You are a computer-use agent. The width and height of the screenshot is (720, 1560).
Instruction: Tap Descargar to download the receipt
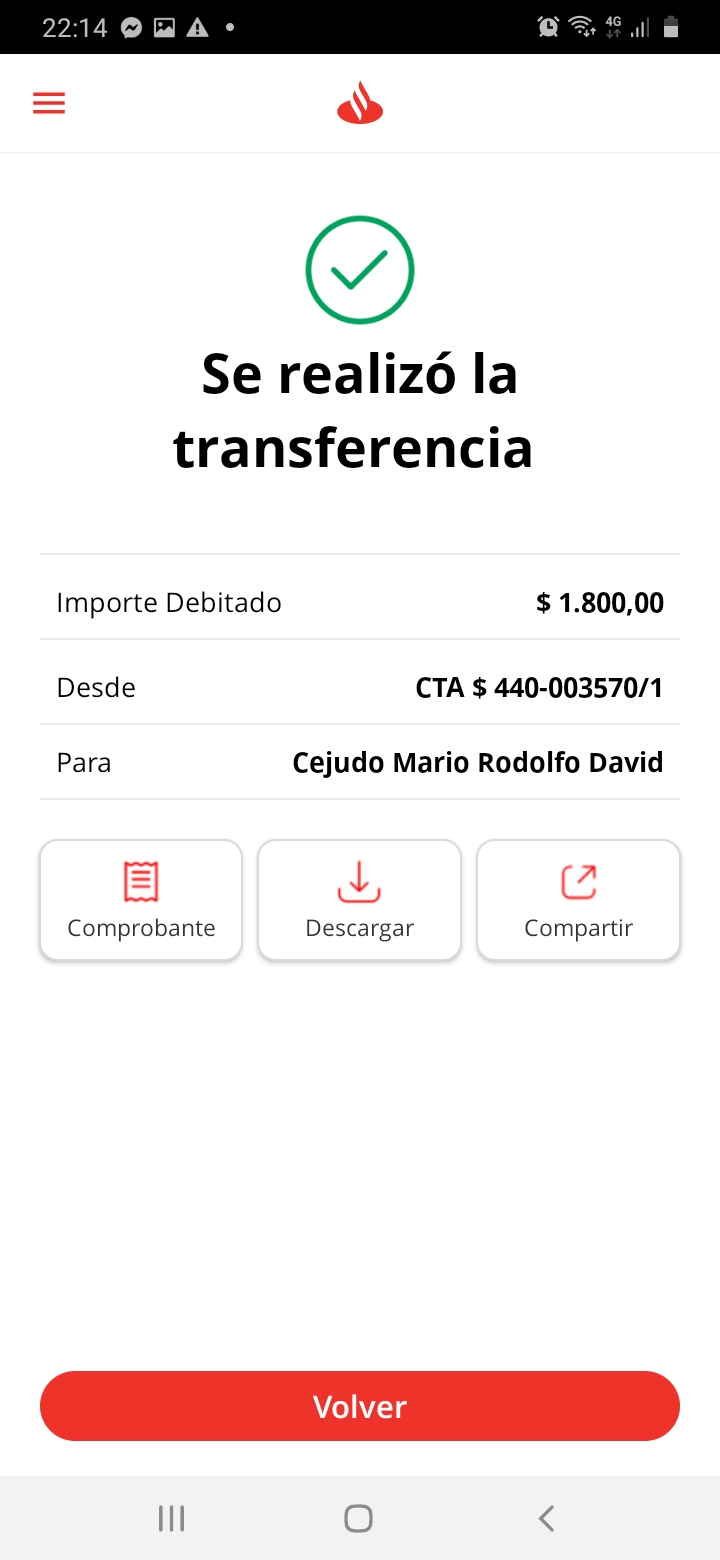pos(360,900)
